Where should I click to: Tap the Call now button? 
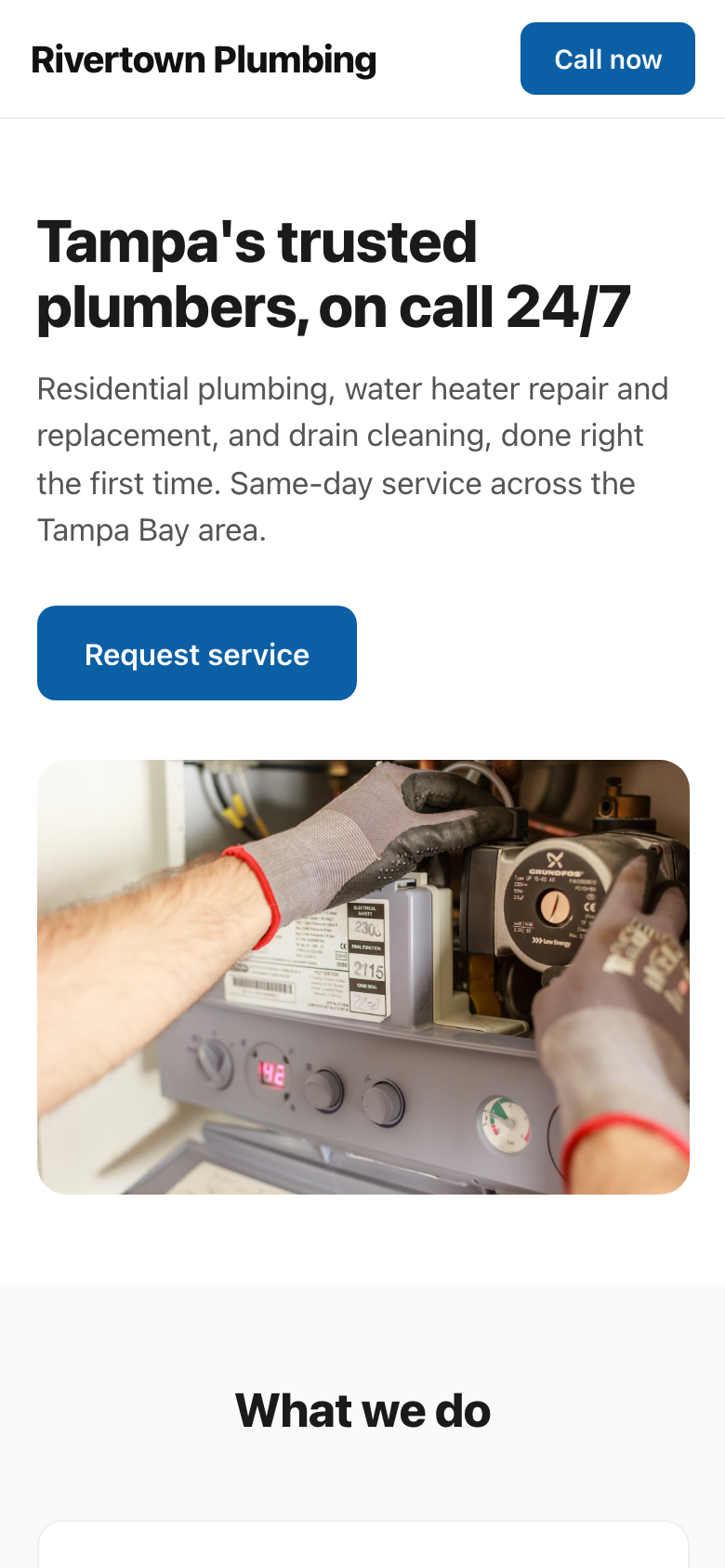coord(608,59)
